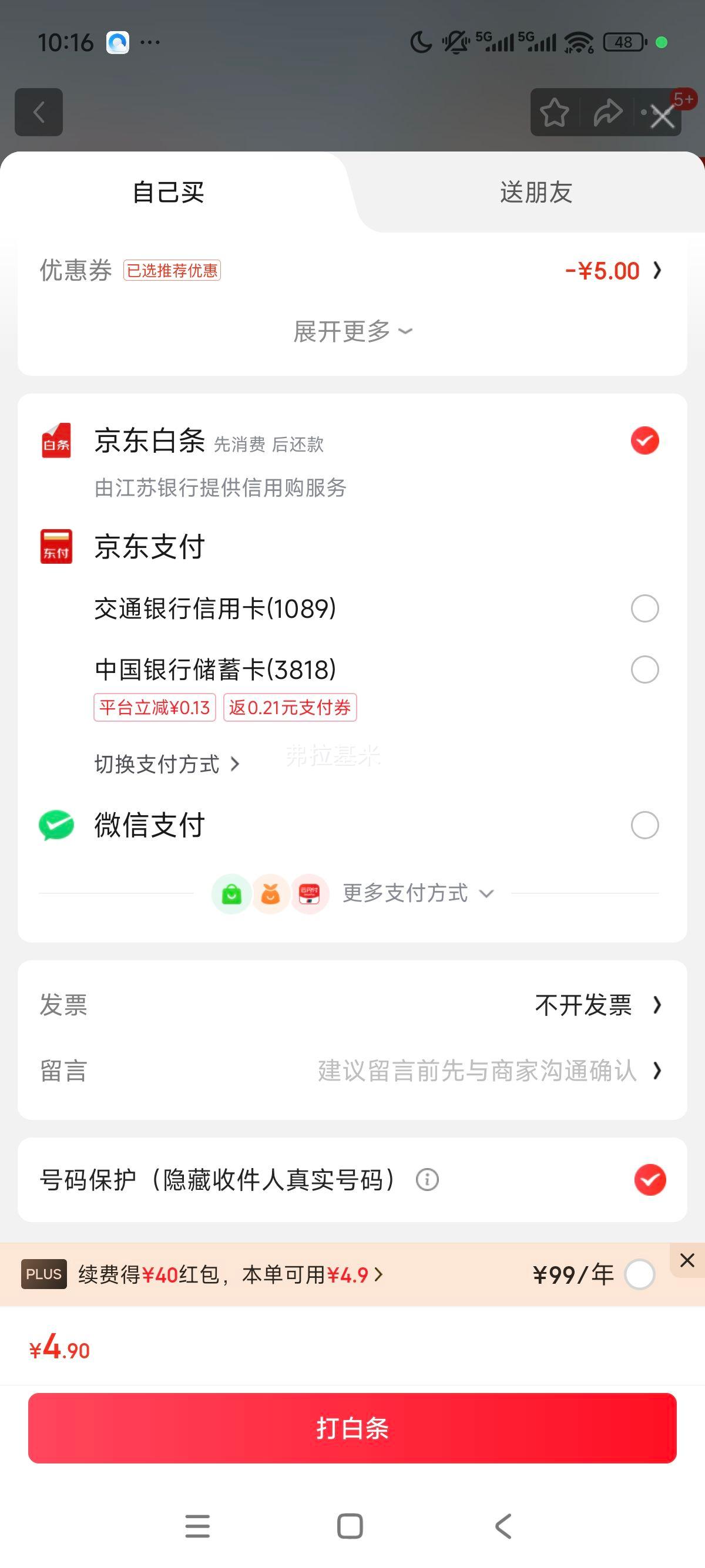The image size is (705, 1568).
Task: Expand 展开更多 section
Action: pyautogui.click(x=352, y=332)
